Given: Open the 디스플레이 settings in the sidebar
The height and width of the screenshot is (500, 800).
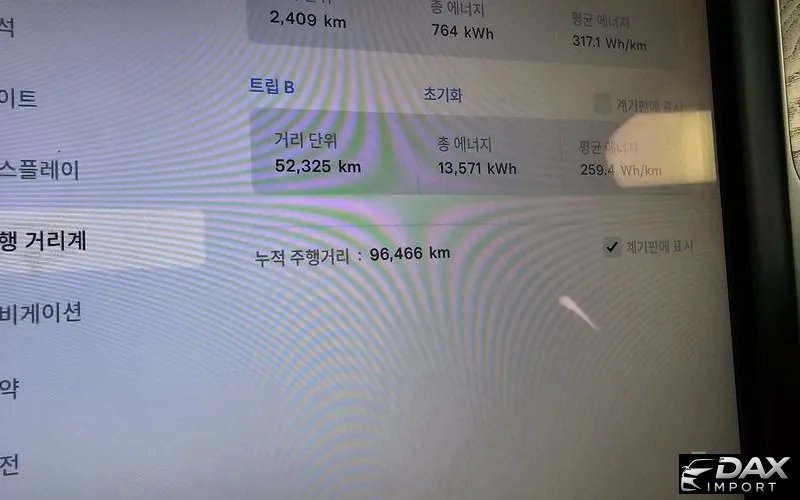Looking at the screenshot, I should tap(40, 168).
